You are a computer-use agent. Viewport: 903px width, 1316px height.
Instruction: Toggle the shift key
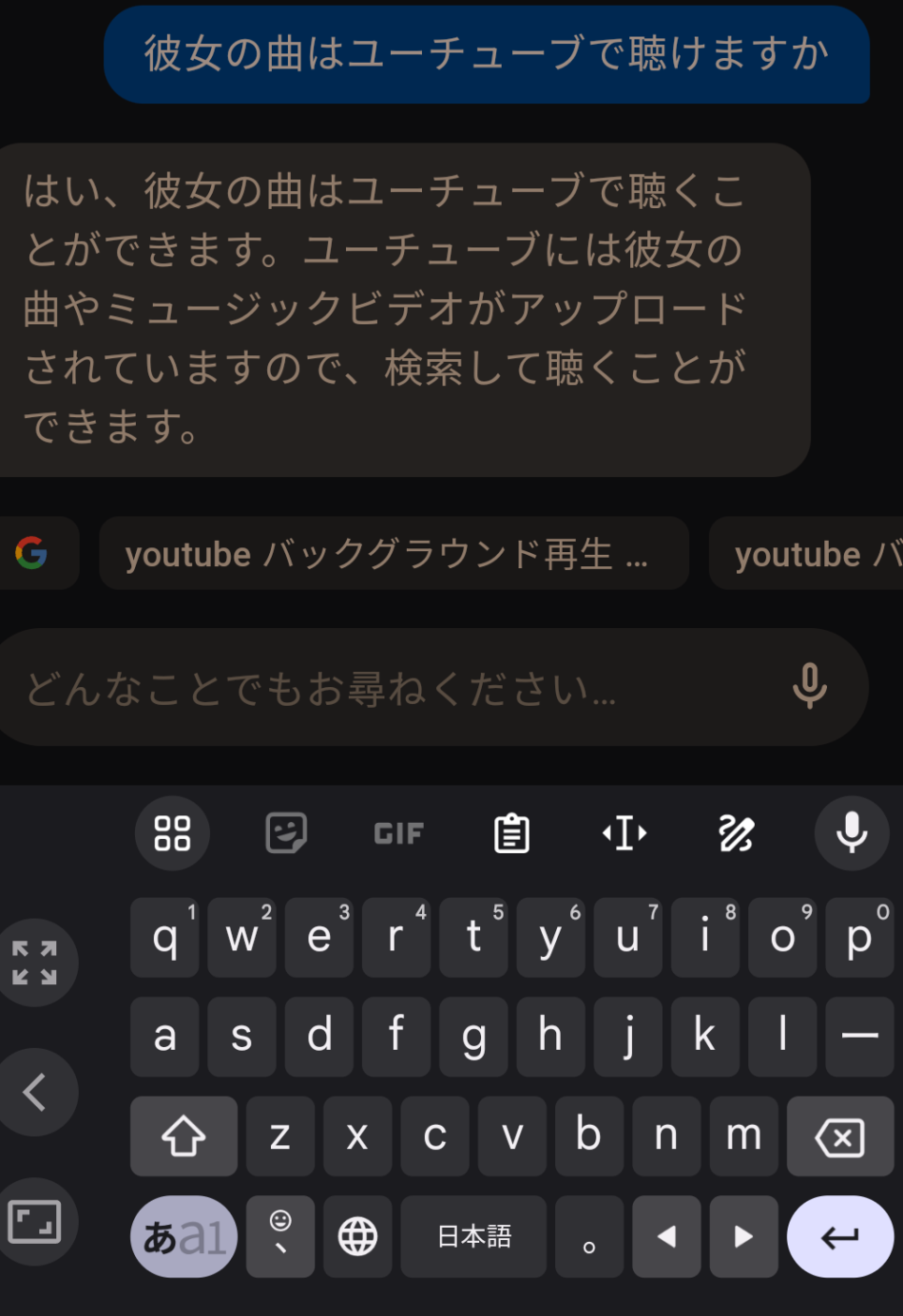(x=183, y=1136)
